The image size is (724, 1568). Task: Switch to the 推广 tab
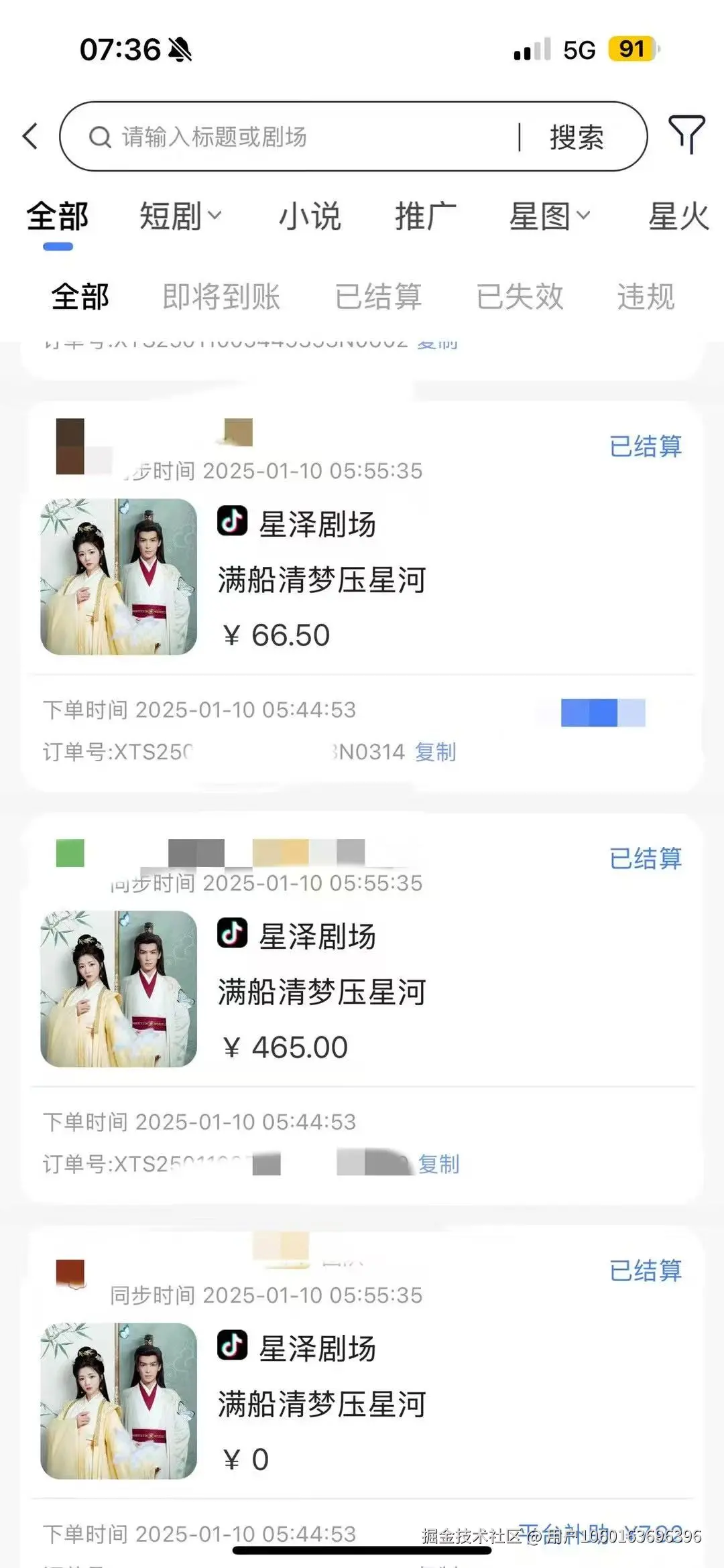[426, 216]
